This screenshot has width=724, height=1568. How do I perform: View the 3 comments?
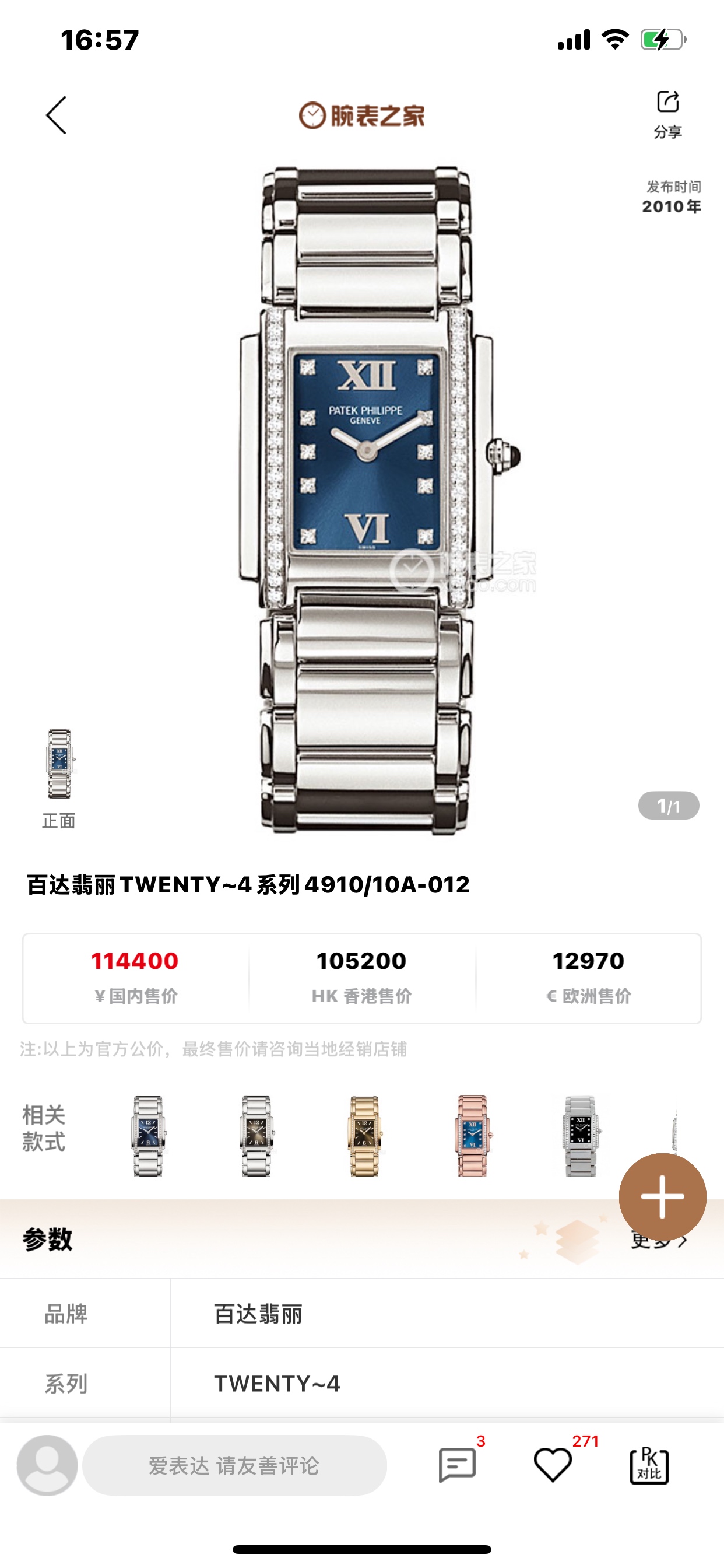pos(457,1465)
